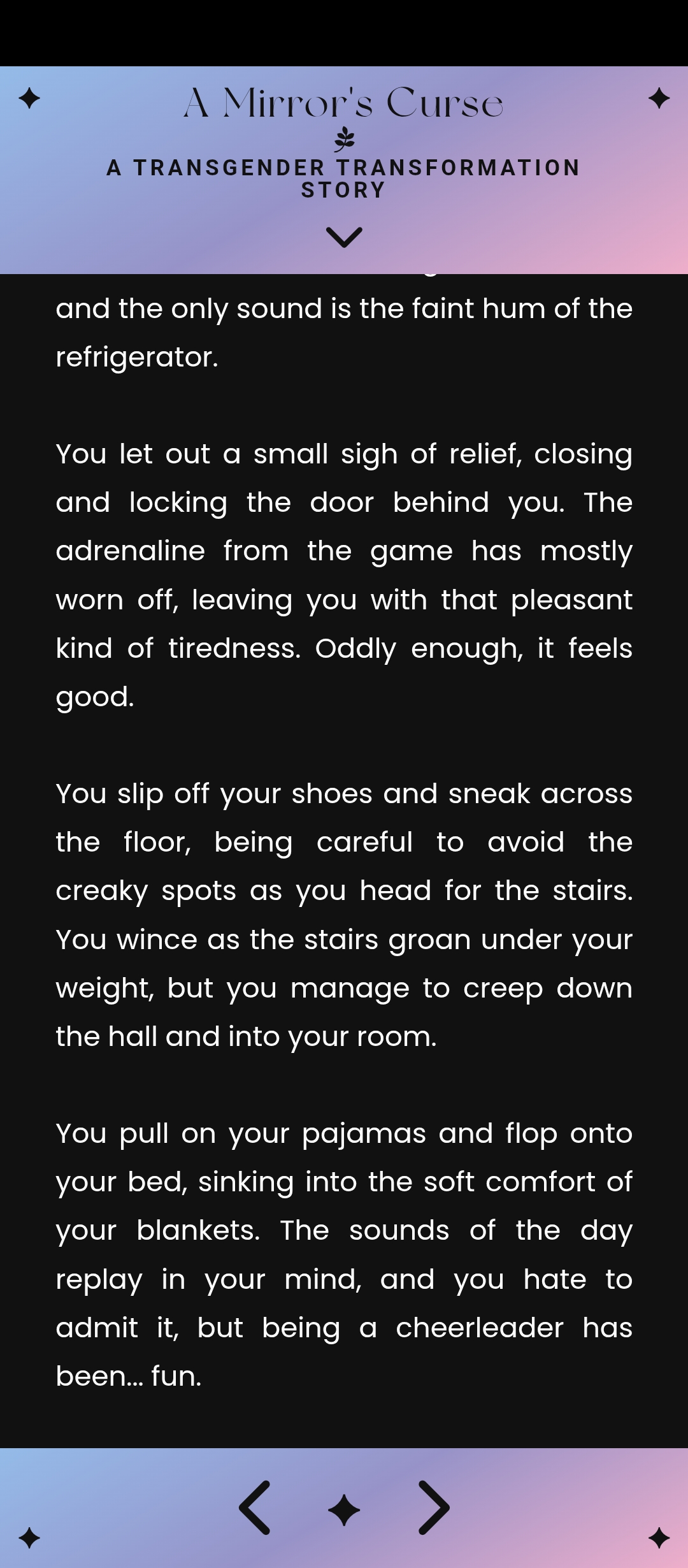The height and width of the screenshot is (1568, 688).
Task: Go to the previous page
Action: pyautogui.click(x=255, y=1507)
